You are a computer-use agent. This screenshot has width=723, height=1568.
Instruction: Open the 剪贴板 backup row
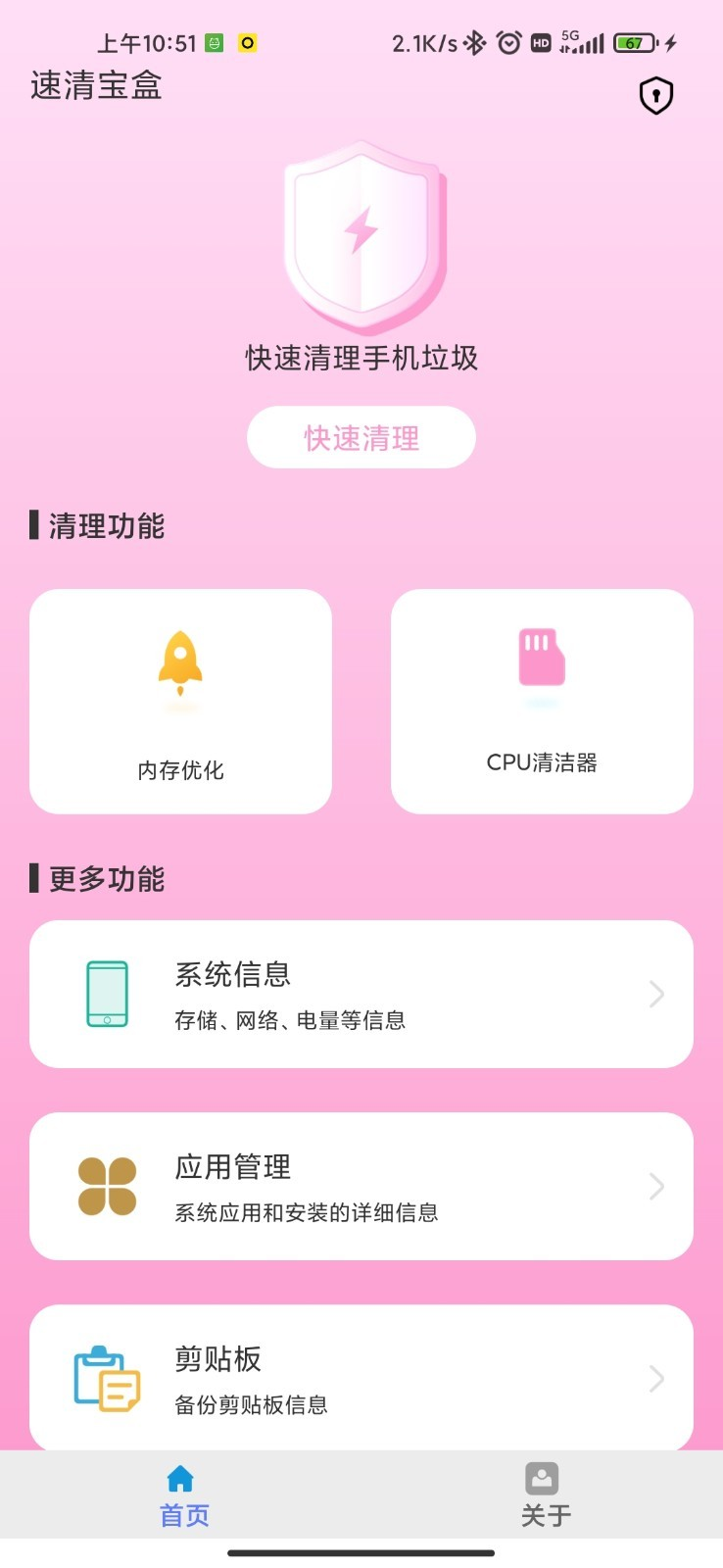[x=361, y=1377]
